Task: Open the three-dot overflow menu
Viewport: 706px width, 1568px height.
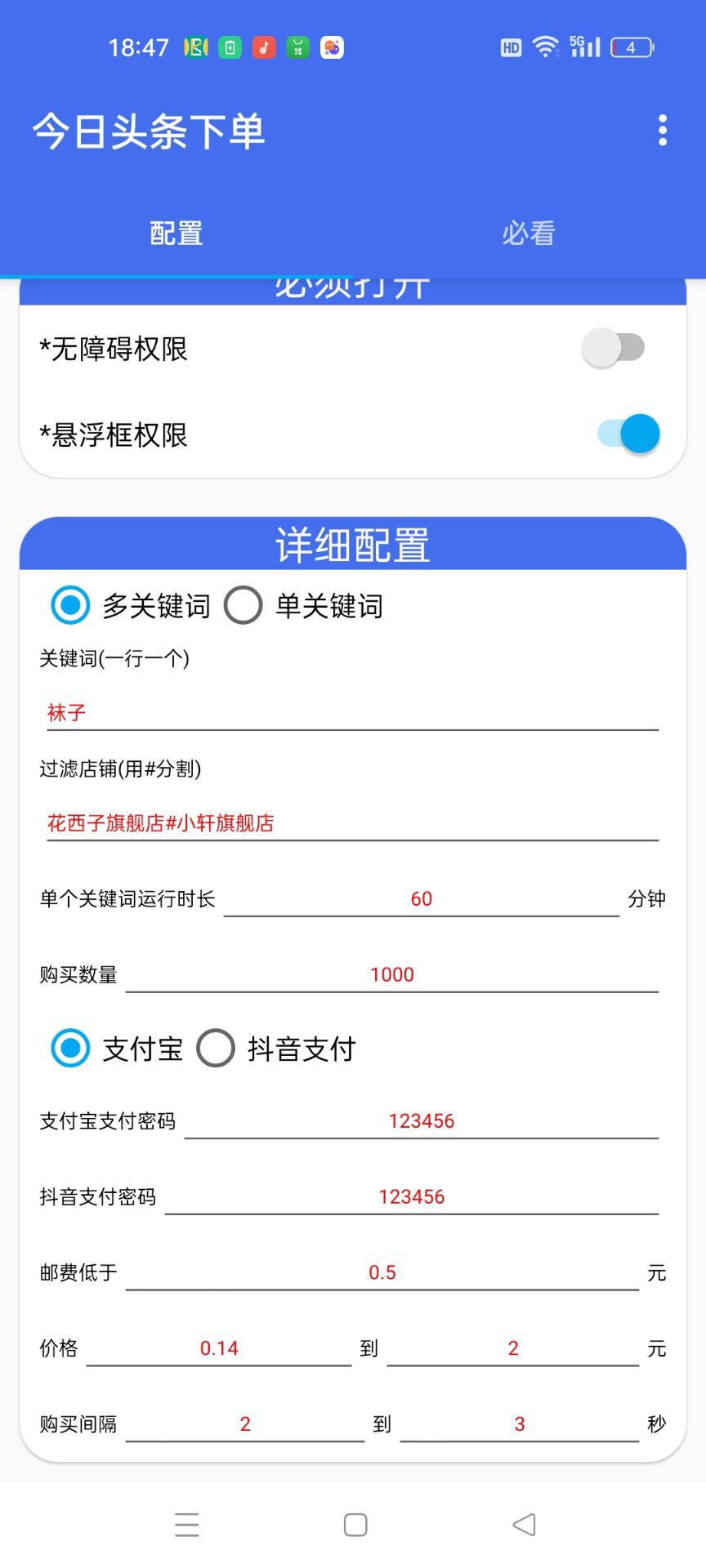Action: 662,131
